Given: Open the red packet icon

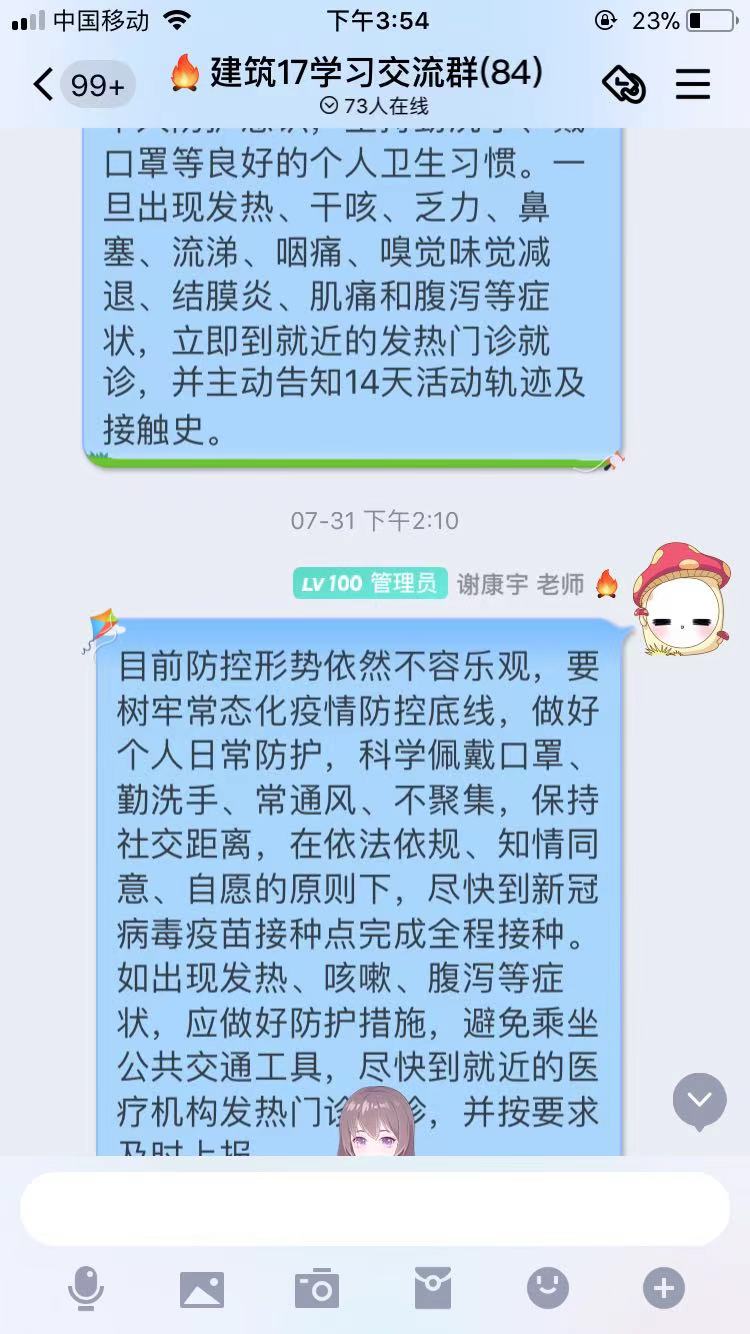Looking at the screenshot, I should [x=433, y=1288].
